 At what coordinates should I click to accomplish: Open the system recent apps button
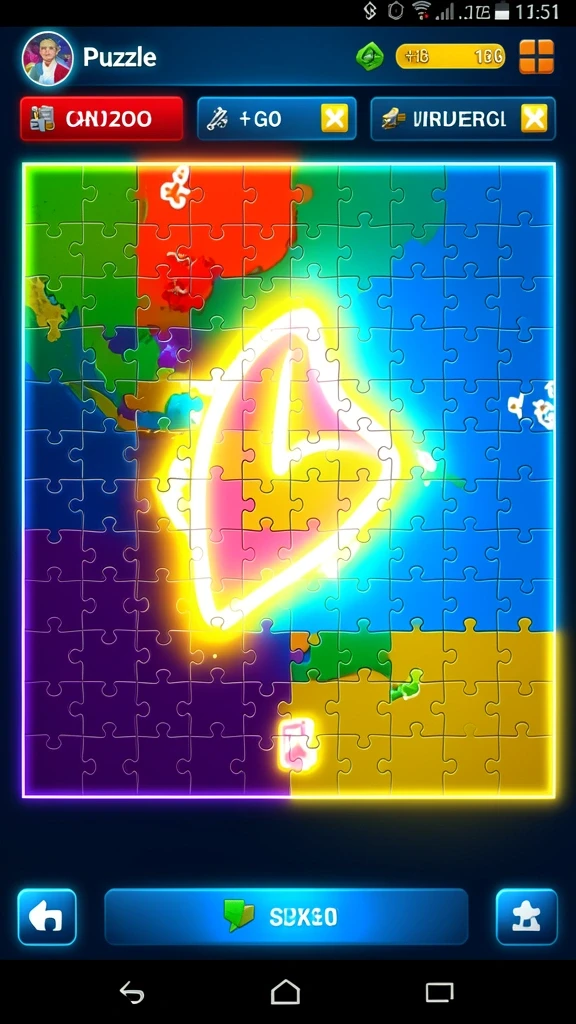pyautogui.click(x=440, y=993)
